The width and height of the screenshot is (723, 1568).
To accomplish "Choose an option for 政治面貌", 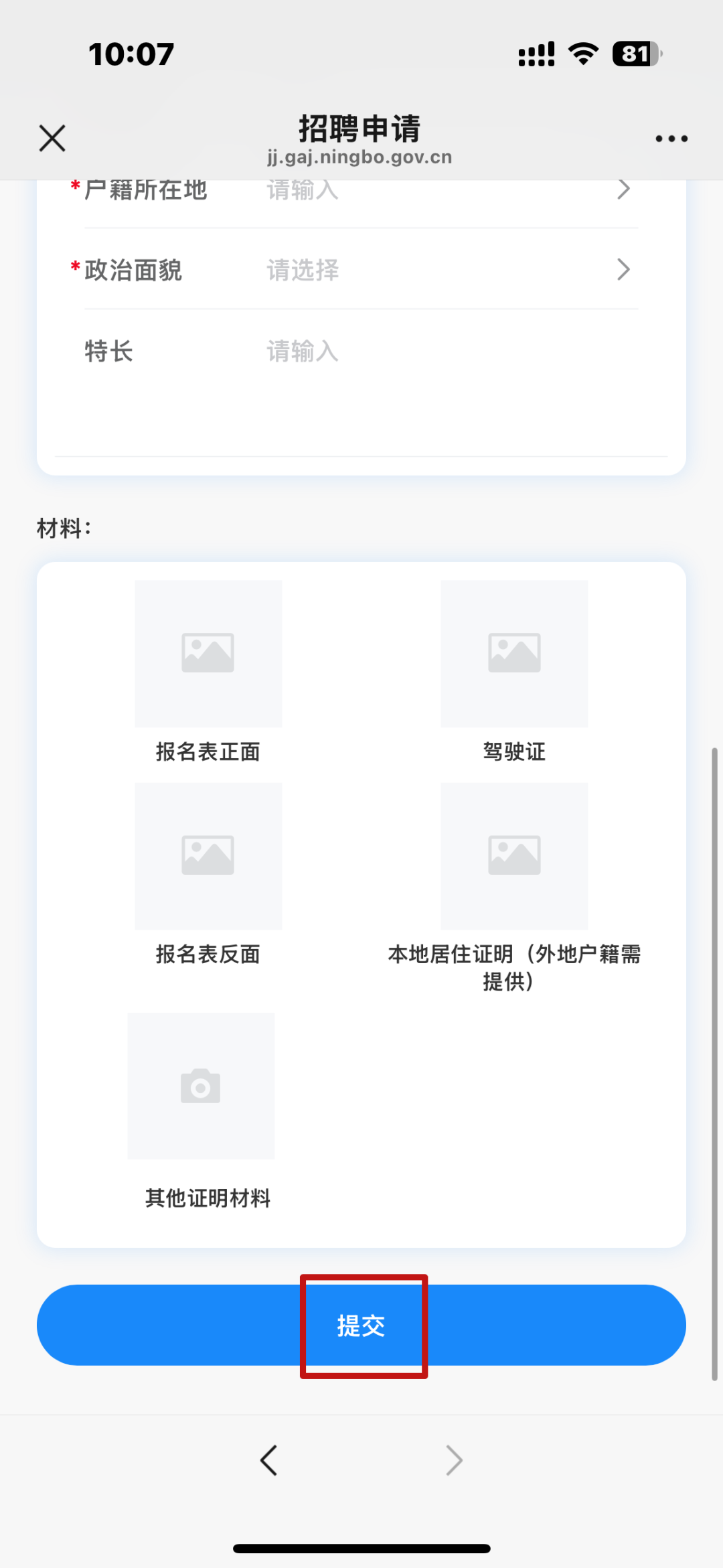I will click(442, 270).
